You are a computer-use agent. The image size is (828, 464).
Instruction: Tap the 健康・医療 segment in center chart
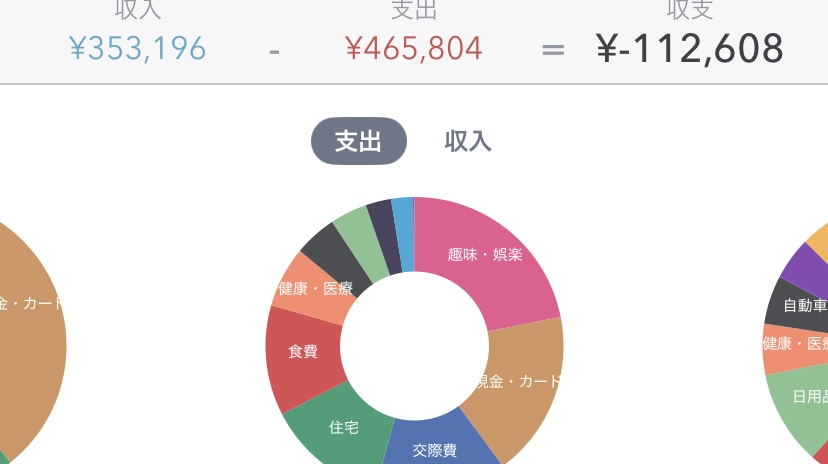(x=315, y=289)
